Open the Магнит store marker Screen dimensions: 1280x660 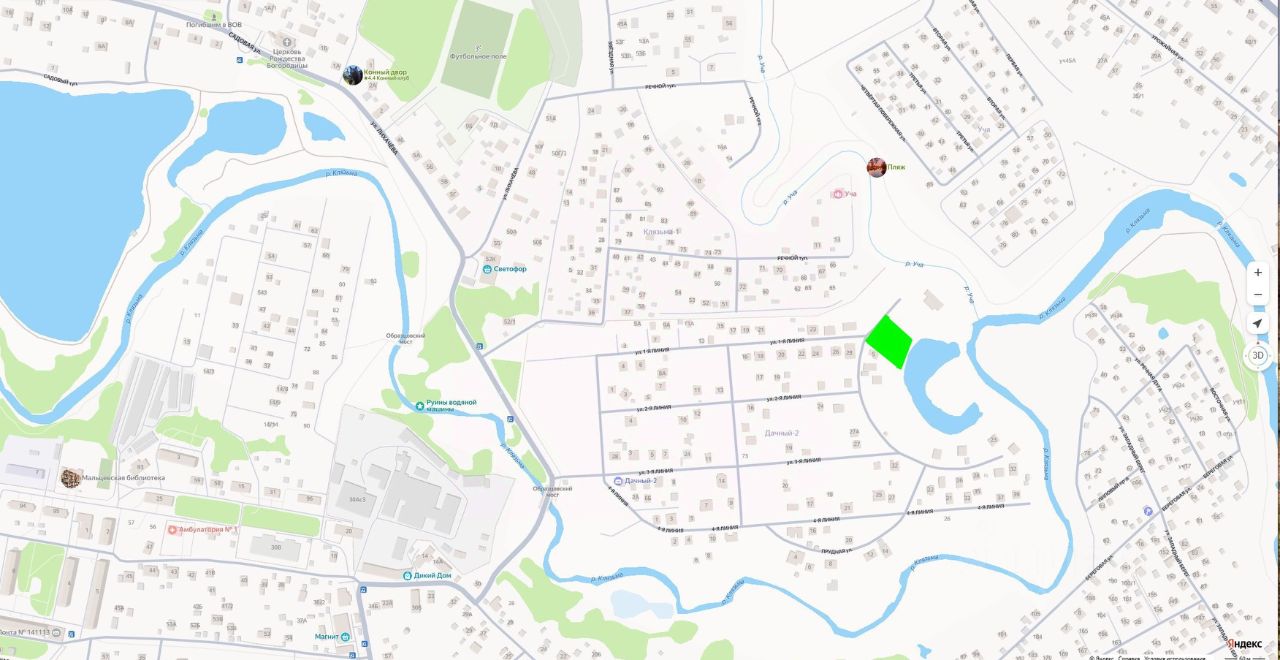(345, 636)
